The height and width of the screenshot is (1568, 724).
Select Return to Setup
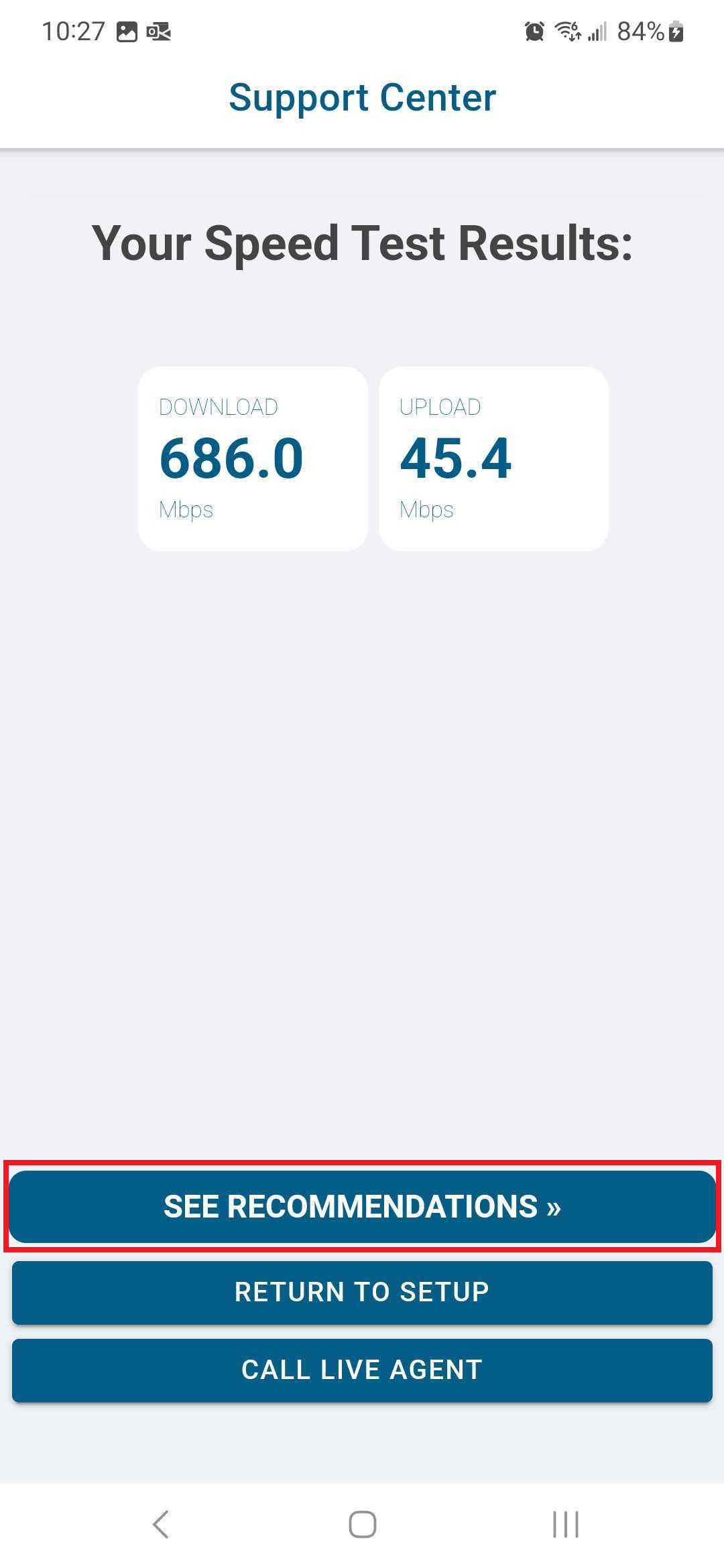tap(362, 1292)
